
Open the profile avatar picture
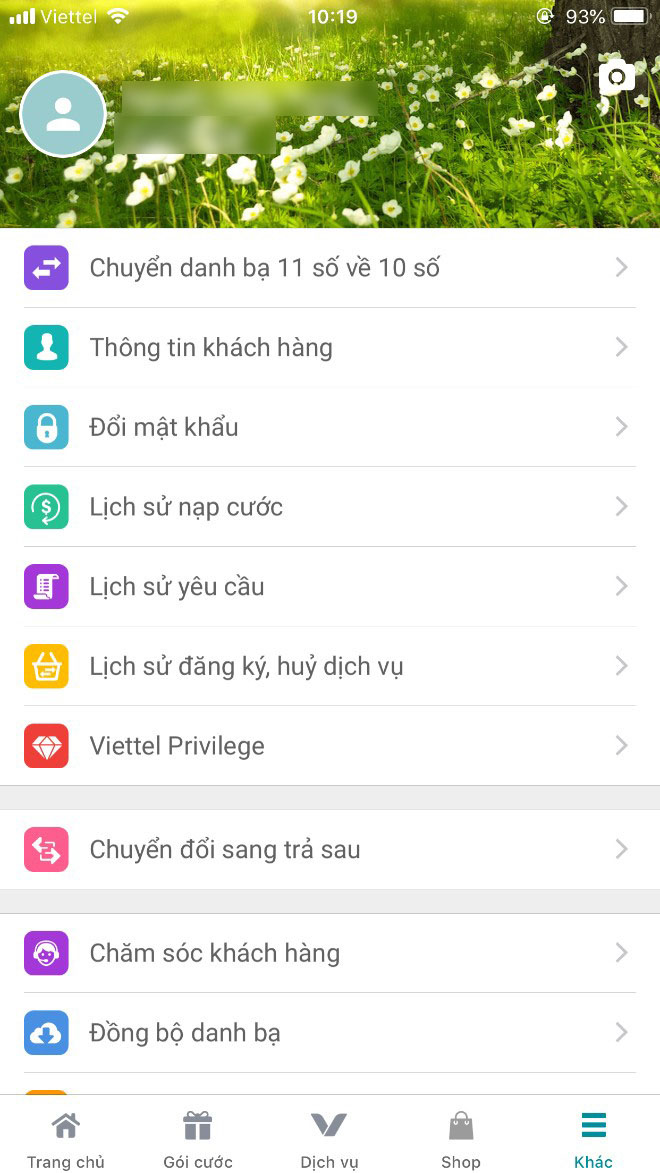(63, 114)
